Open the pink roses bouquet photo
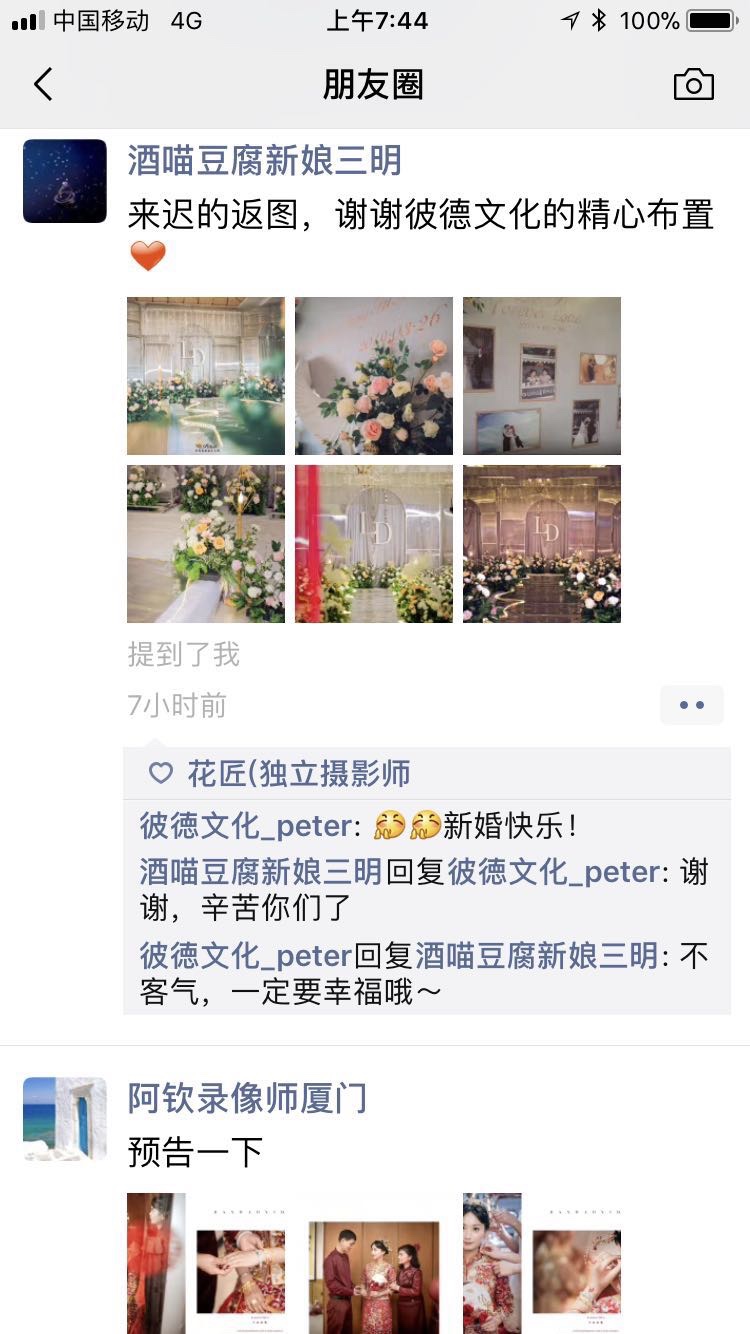The image size is (750, 1334). (374, 376)
